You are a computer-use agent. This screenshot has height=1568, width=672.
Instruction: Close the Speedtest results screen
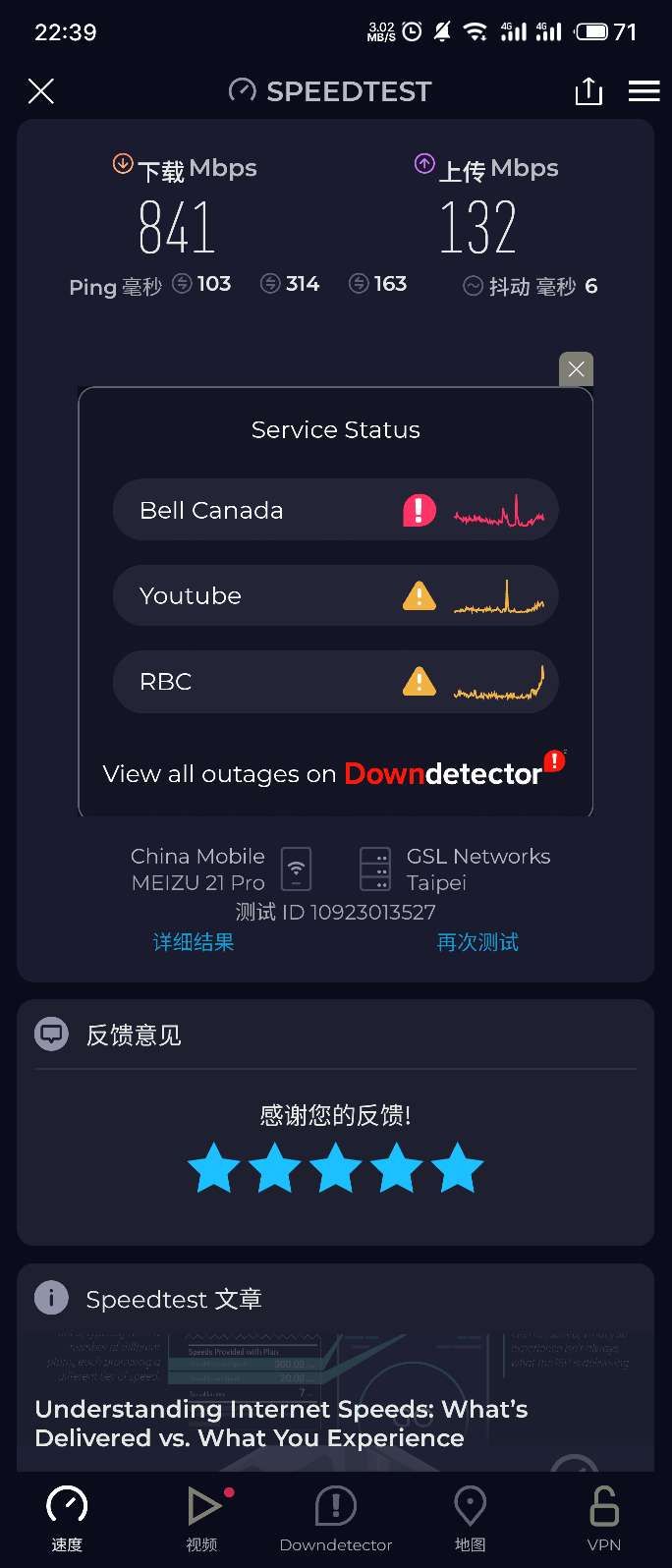point(41,91)
